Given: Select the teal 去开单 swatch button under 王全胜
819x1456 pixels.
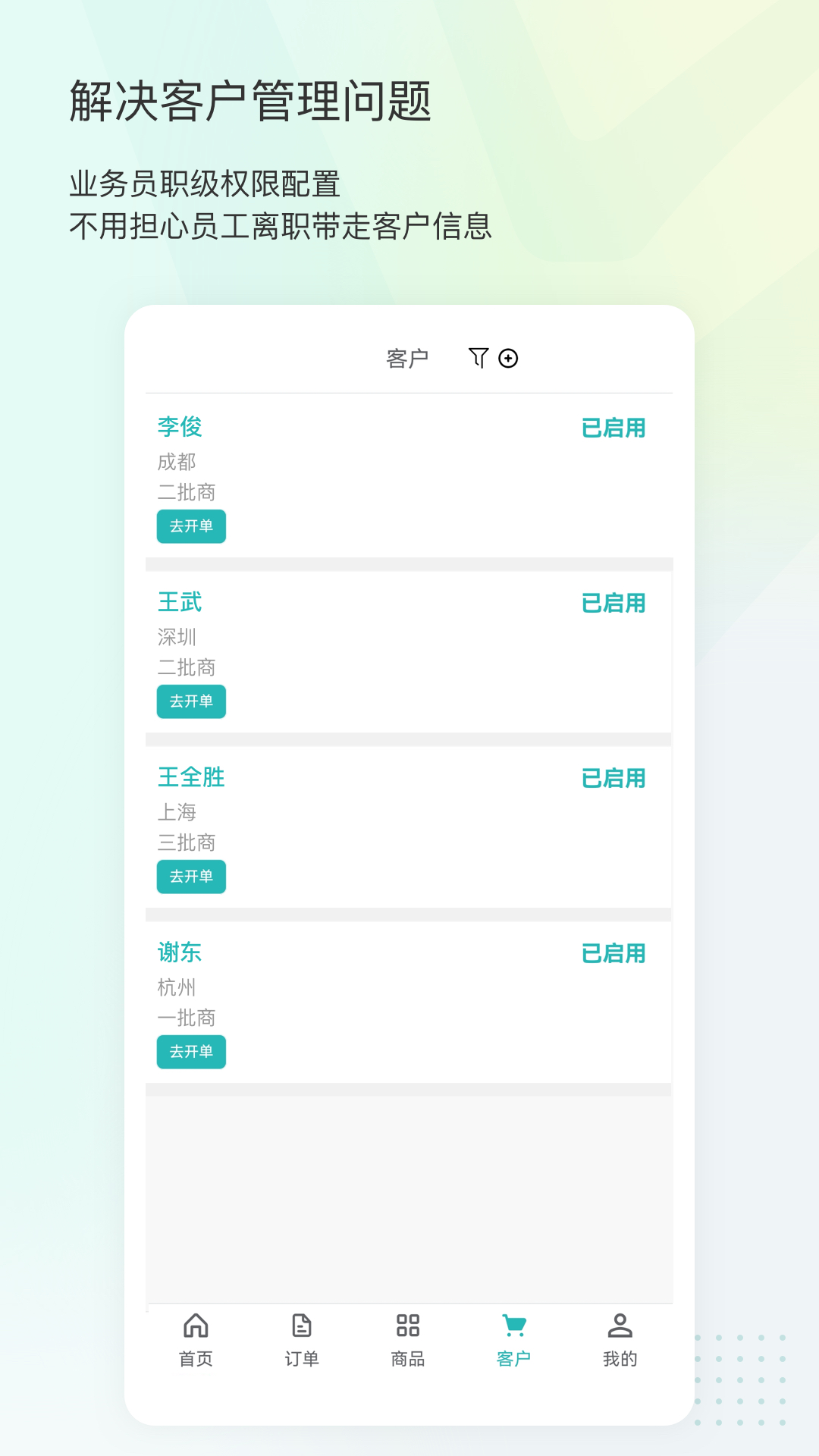Looking at the screenshot, I should point(190,877).
